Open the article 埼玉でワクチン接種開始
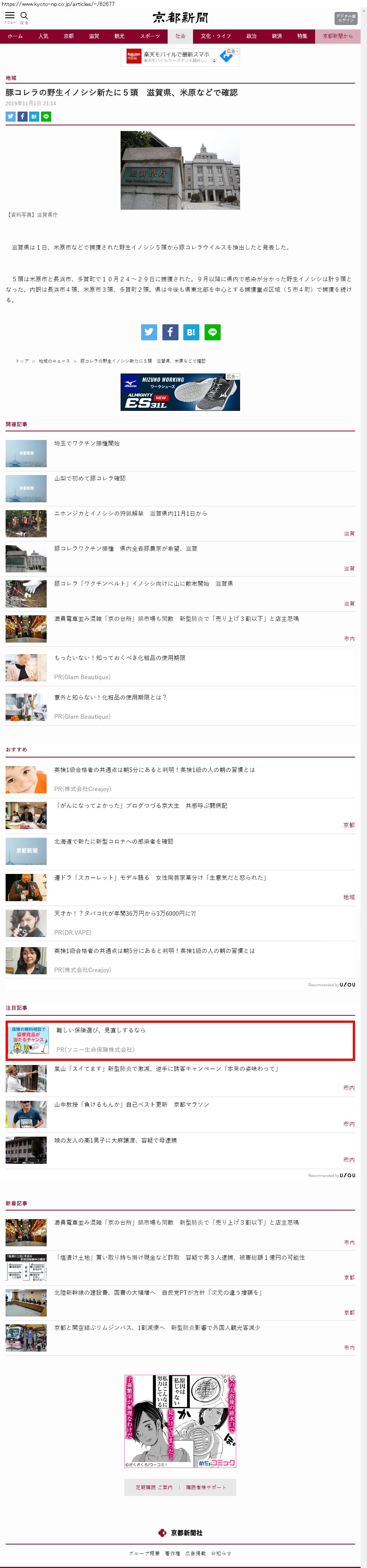 click(87, 444)
